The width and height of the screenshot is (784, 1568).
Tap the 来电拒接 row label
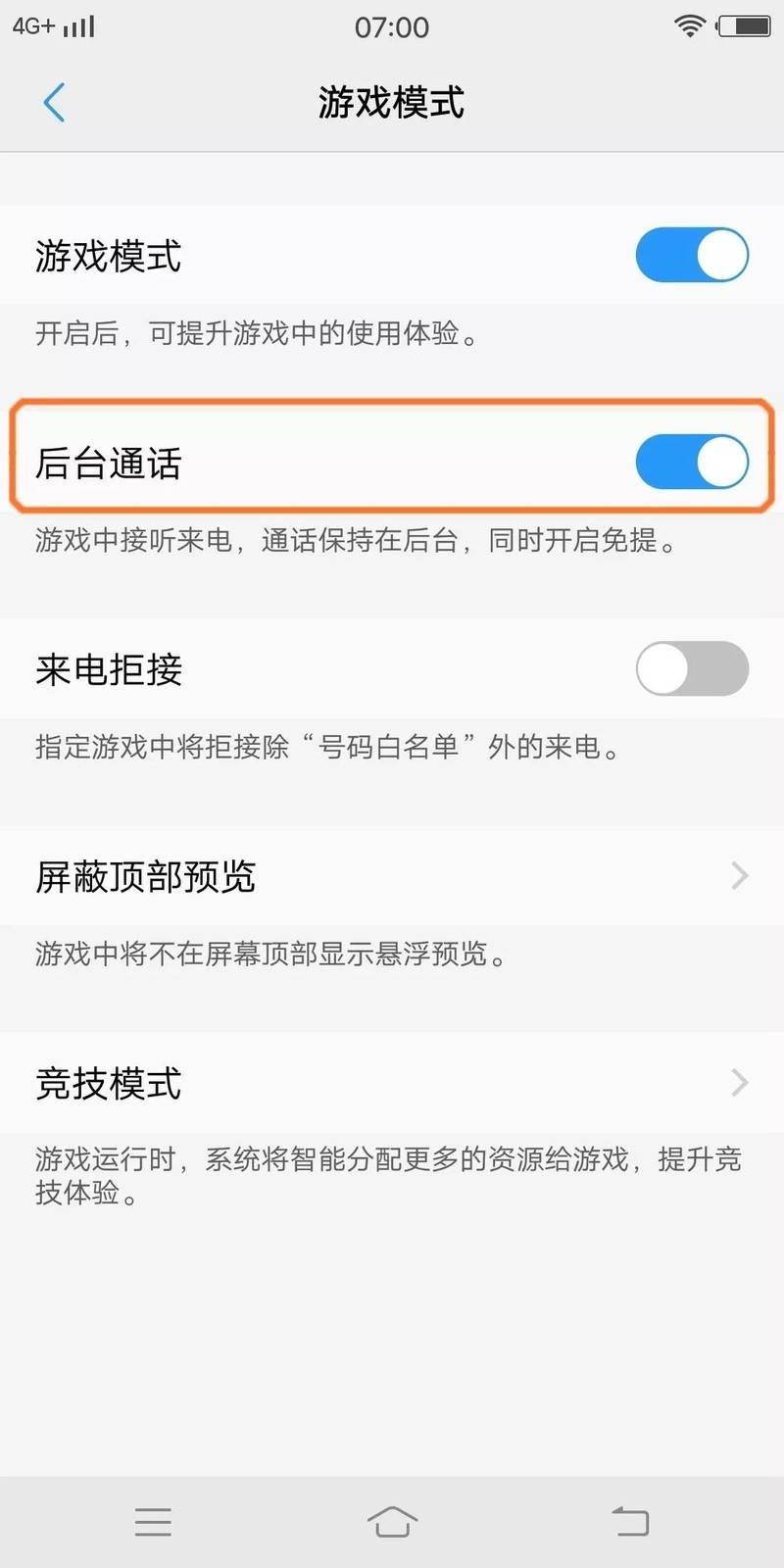point(108,668)
